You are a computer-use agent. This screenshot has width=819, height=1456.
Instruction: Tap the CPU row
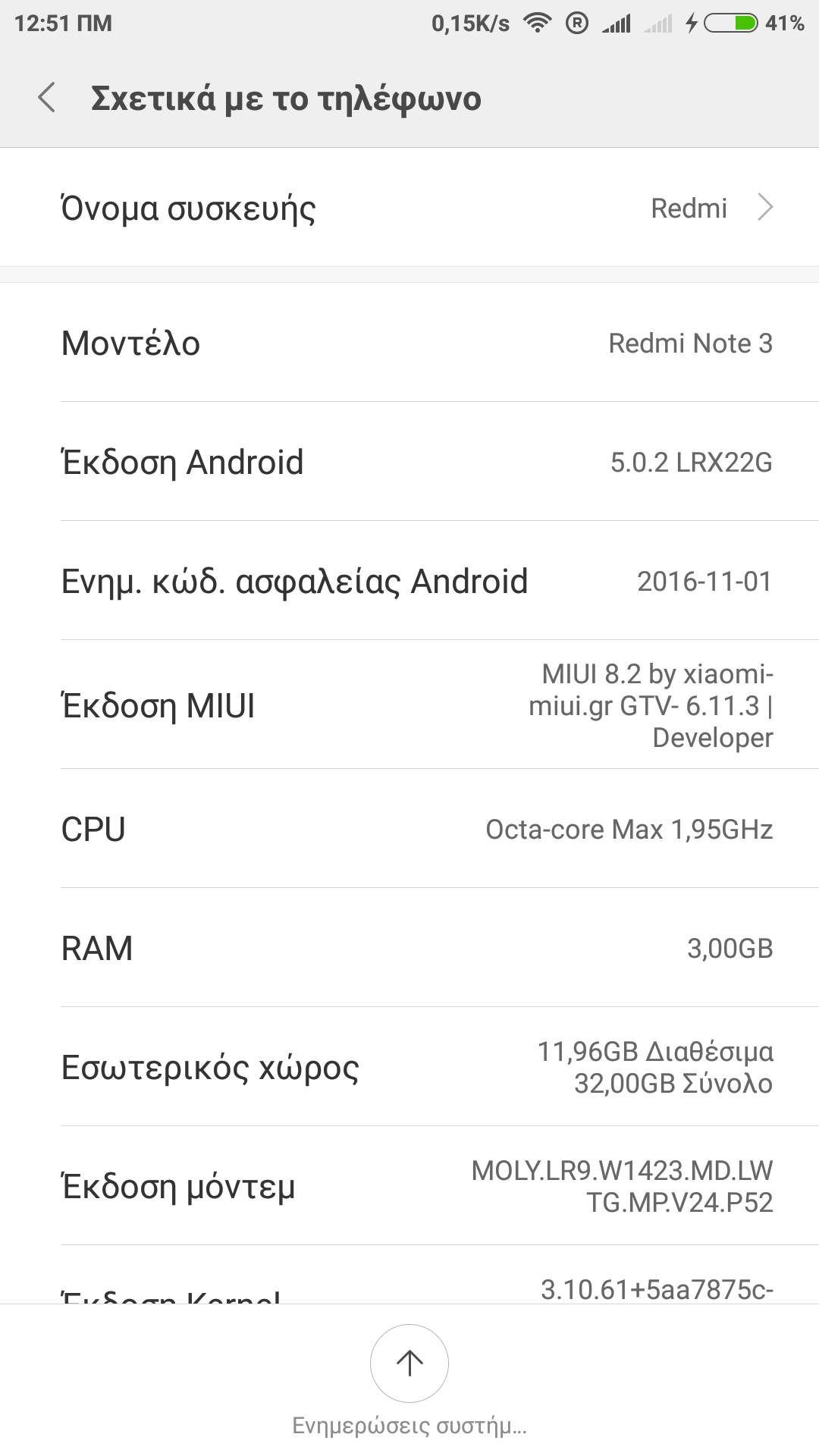[x=409, y=829]
